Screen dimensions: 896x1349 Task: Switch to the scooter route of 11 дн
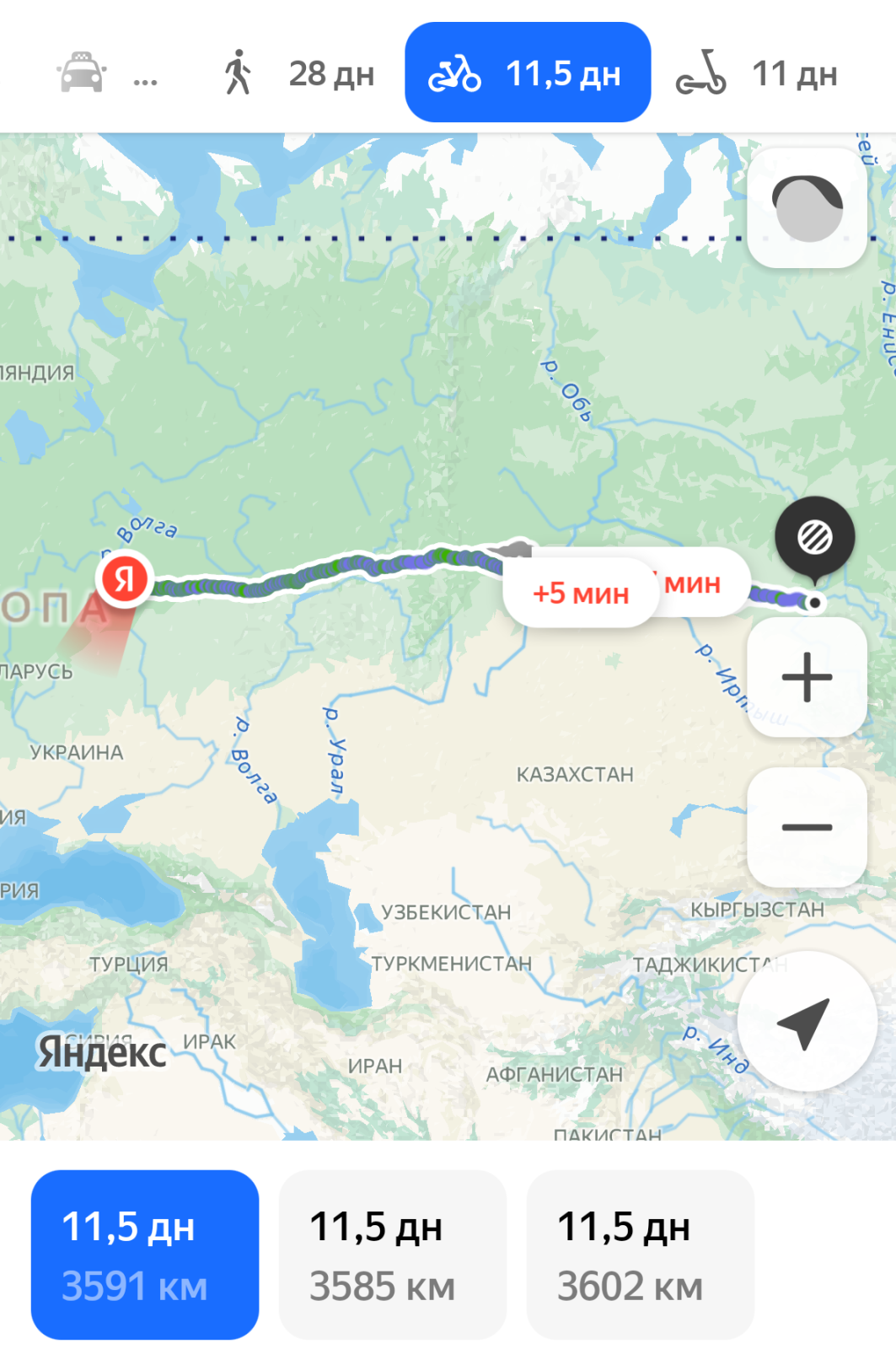pos(756,73)
